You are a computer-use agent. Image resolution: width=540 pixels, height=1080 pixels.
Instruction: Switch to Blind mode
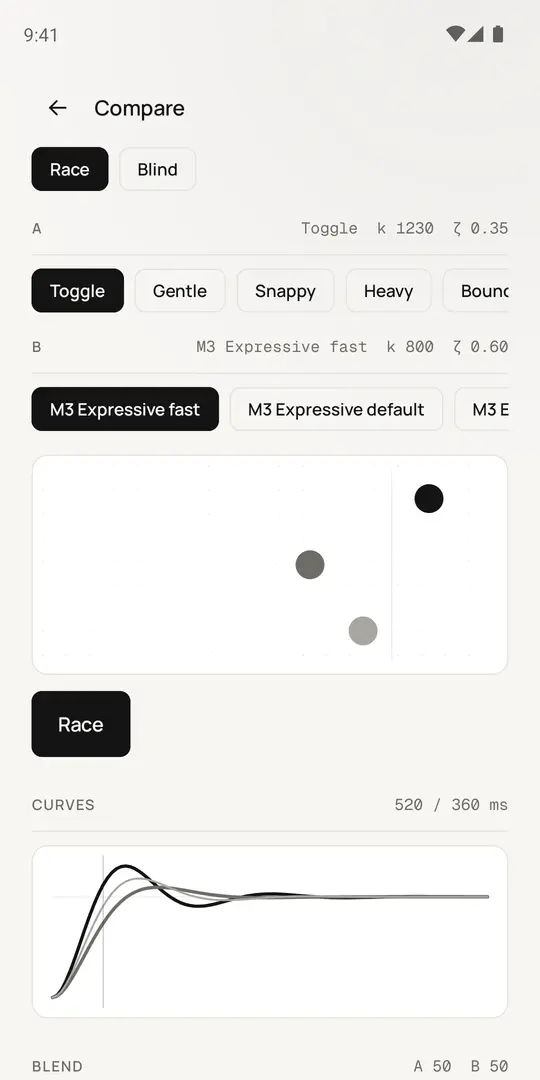pyautogui.click(x=158, y=169)
